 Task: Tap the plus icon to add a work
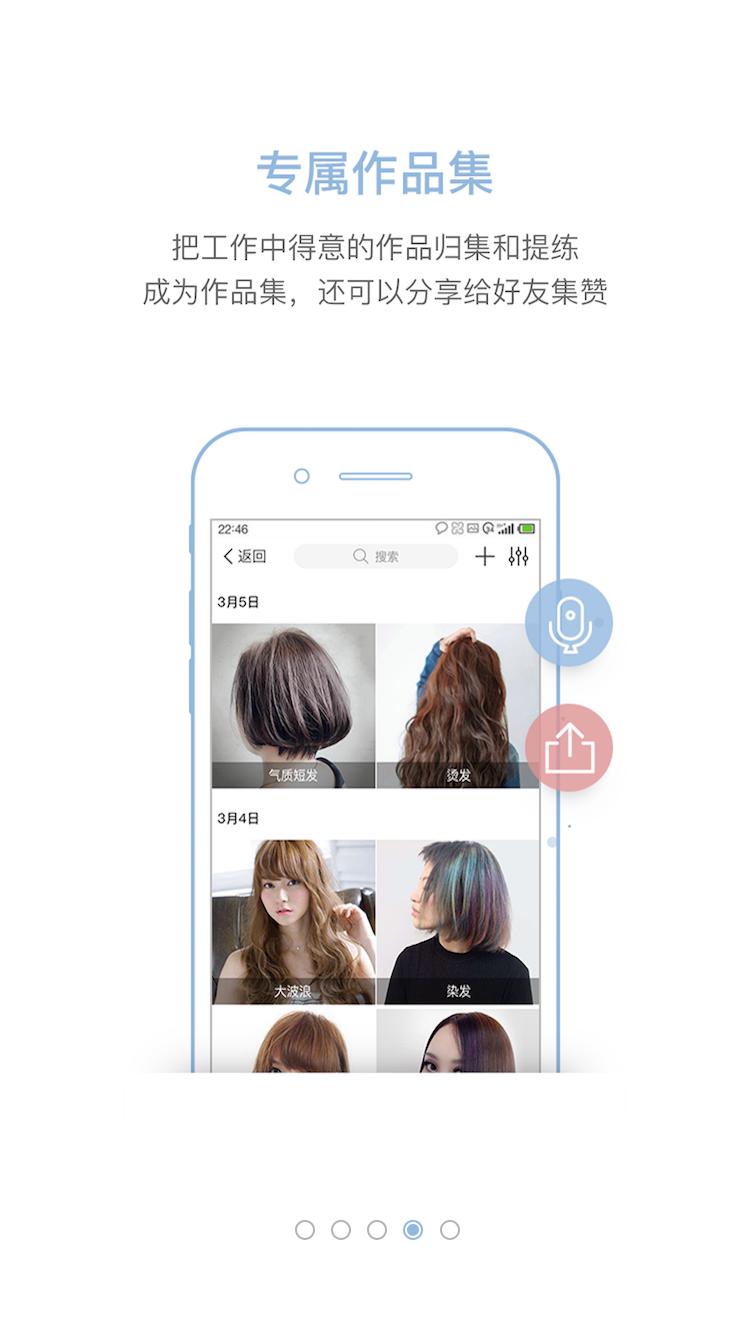485,557
